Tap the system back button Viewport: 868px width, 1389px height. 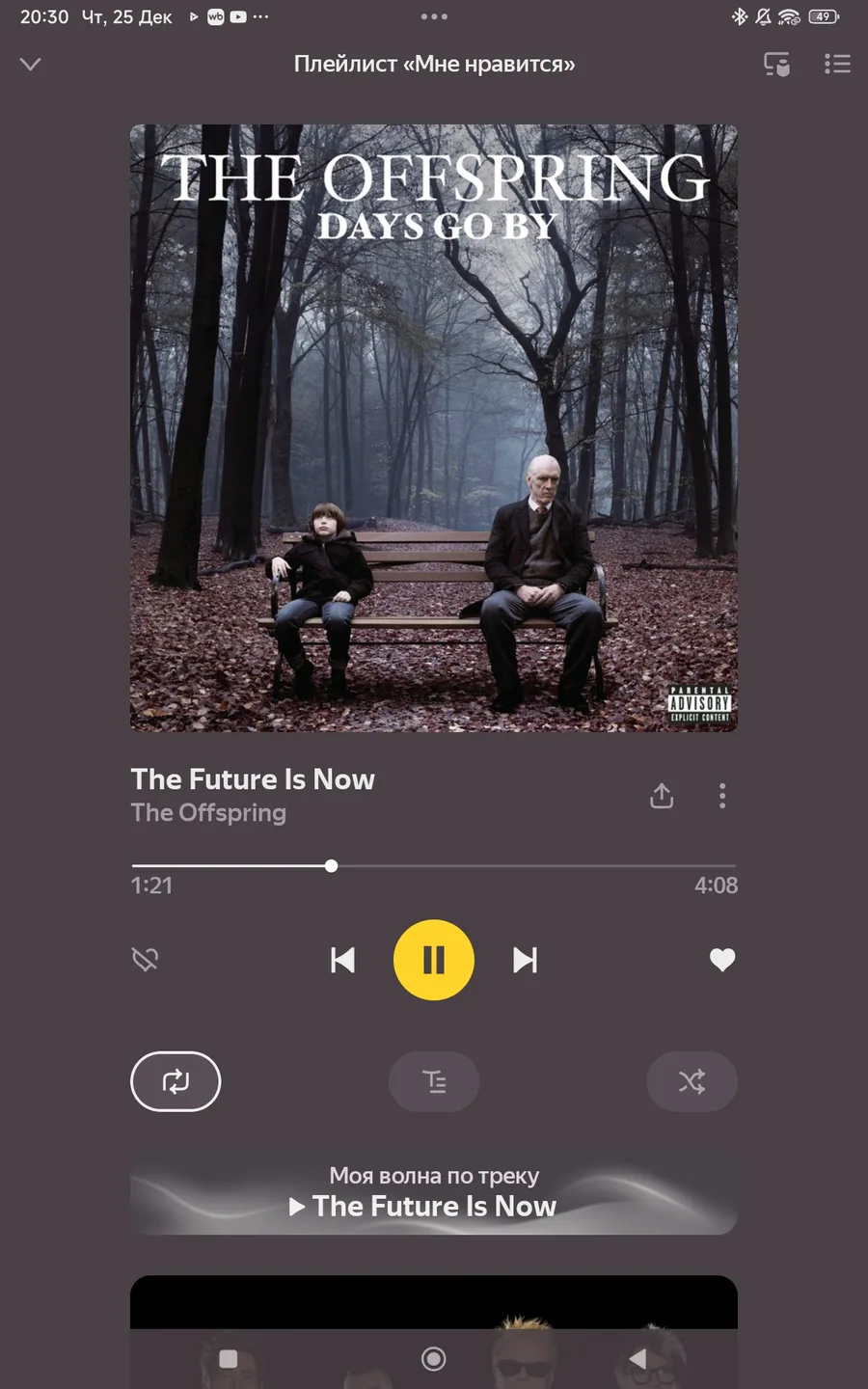click(x=637, y=1359)
